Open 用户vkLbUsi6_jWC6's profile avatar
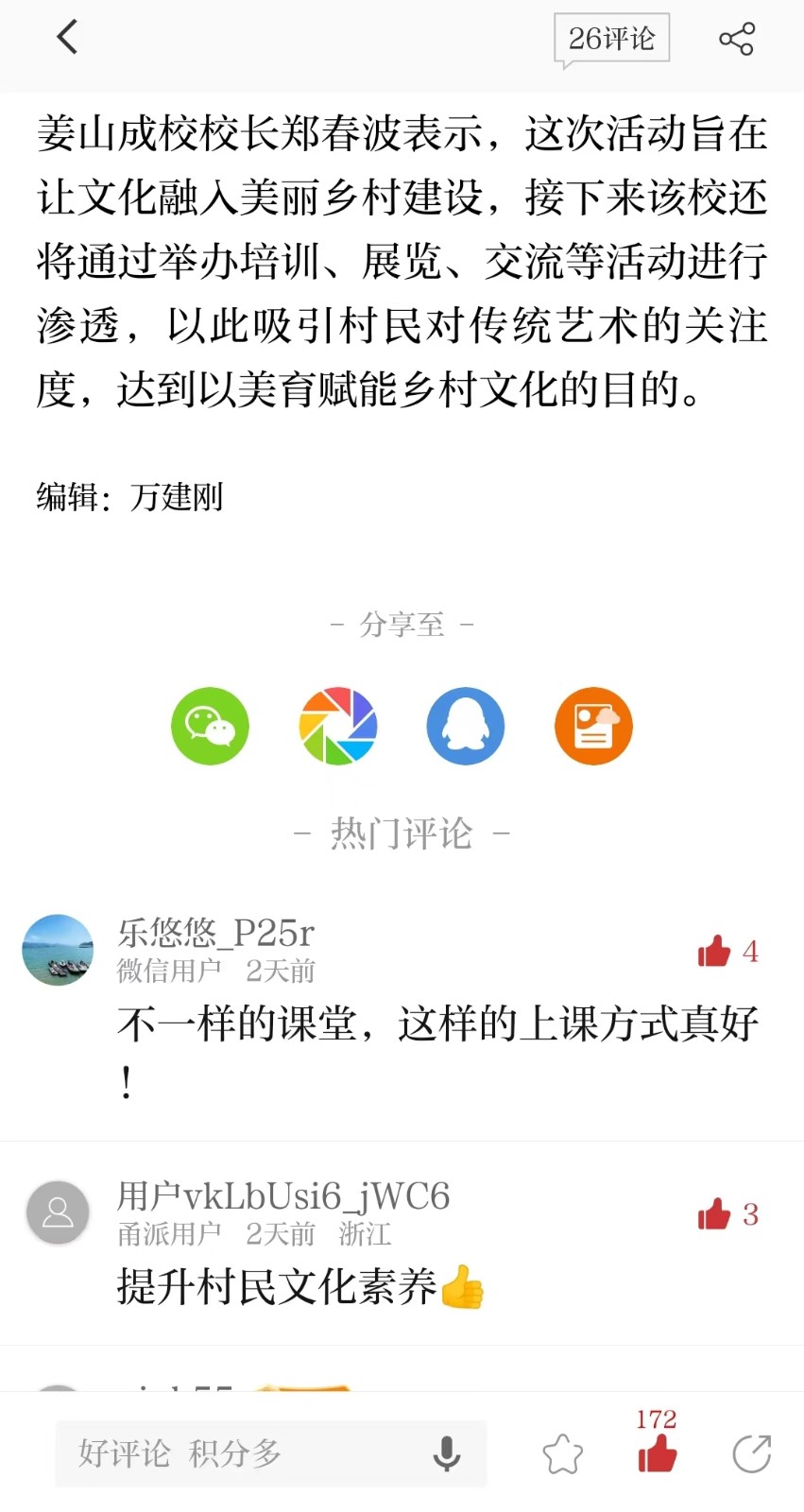804x1512 pixels. (58, 1212)
